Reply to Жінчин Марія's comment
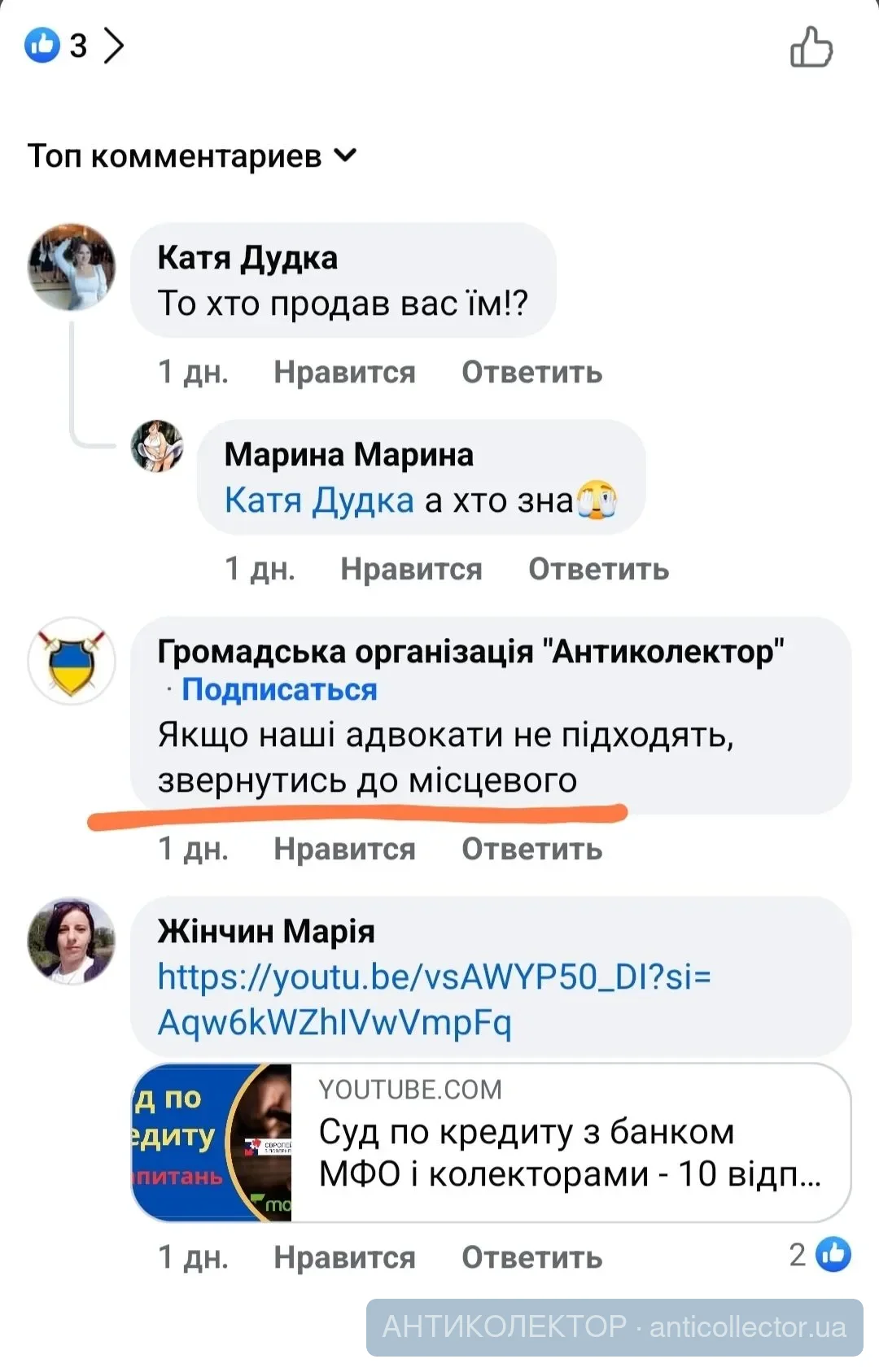This screenshot has width=879, height=1372. click(531, 1257)
